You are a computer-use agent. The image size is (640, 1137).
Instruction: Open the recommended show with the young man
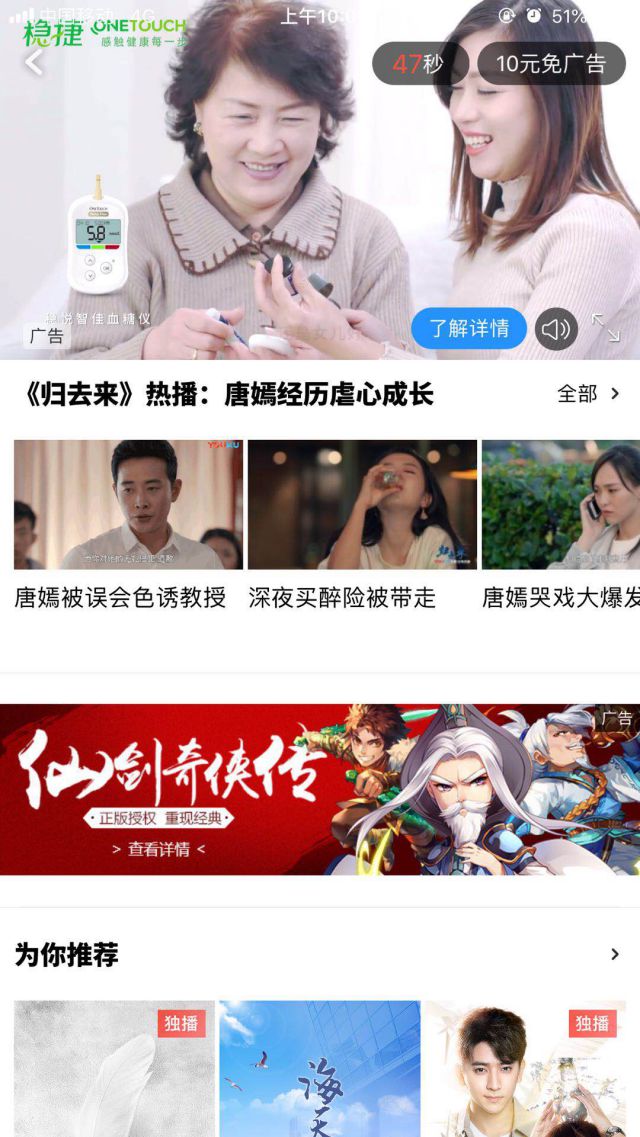[x=532, y=1068]
